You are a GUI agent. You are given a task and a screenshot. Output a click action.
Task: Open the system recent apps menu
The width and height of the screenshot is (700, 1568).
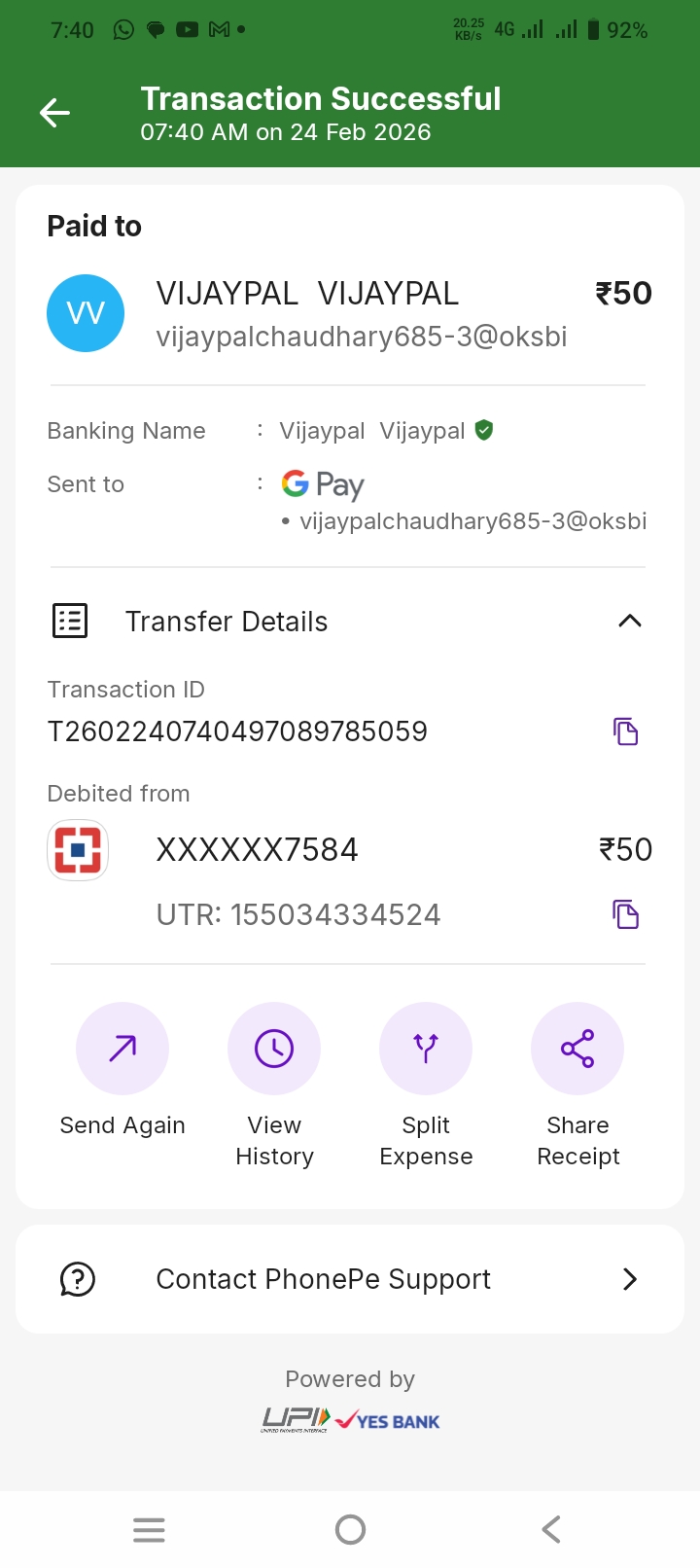coord(149,1529)
